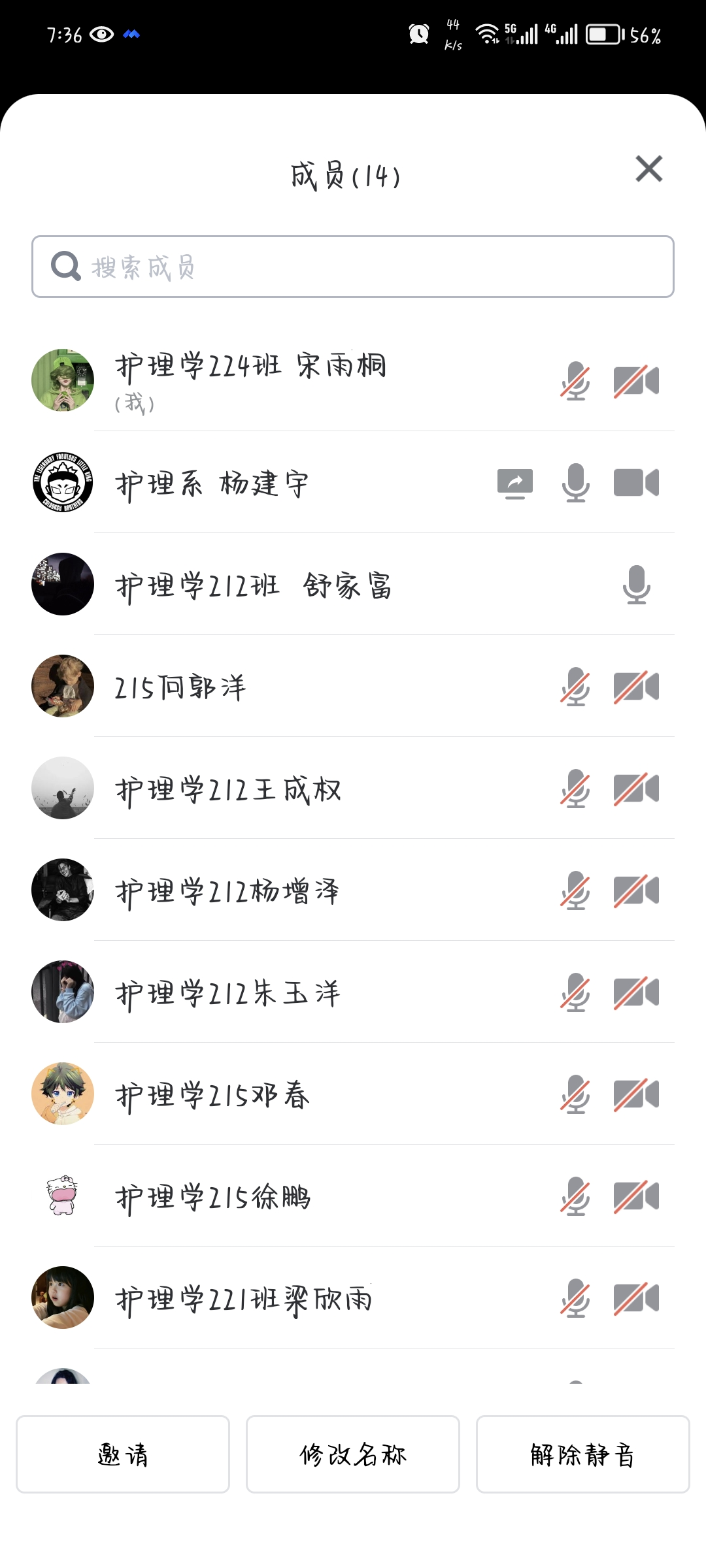This screenshot has width=706, height=1568.
Task: Select member 215何郭洋
Action: (x=180, y=687)
